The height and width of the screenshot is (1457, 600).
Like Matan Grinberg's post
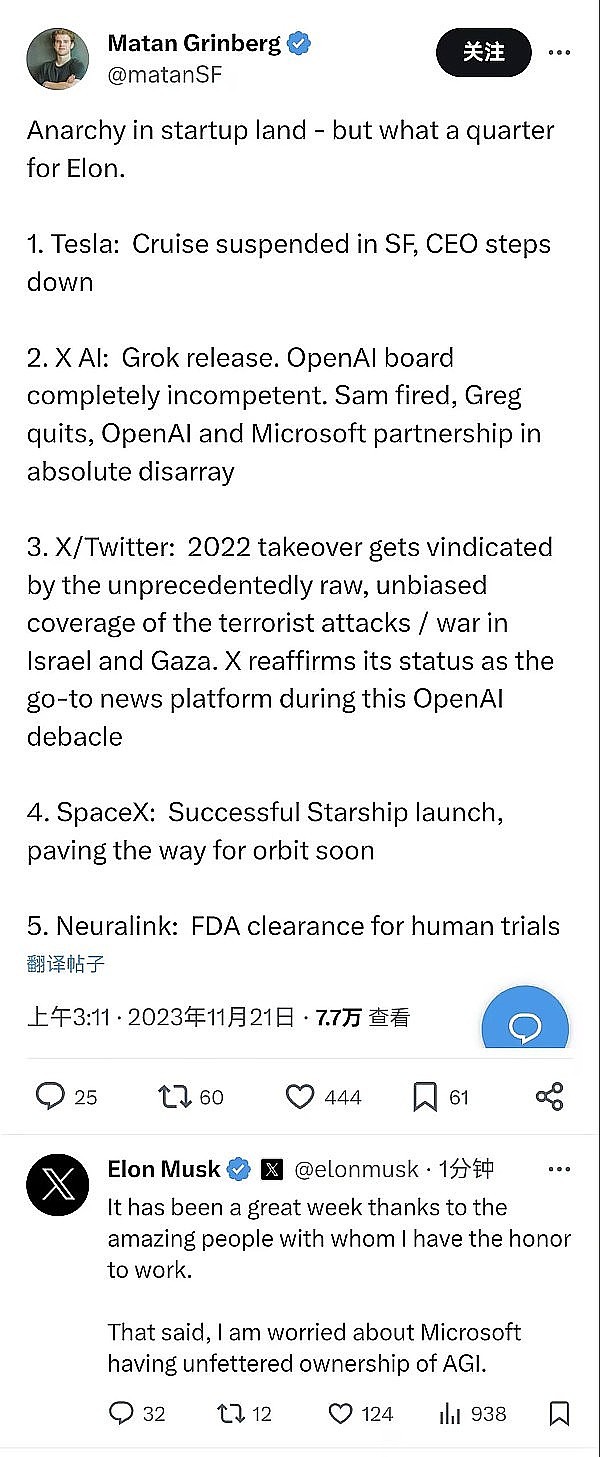(300, 1097)
